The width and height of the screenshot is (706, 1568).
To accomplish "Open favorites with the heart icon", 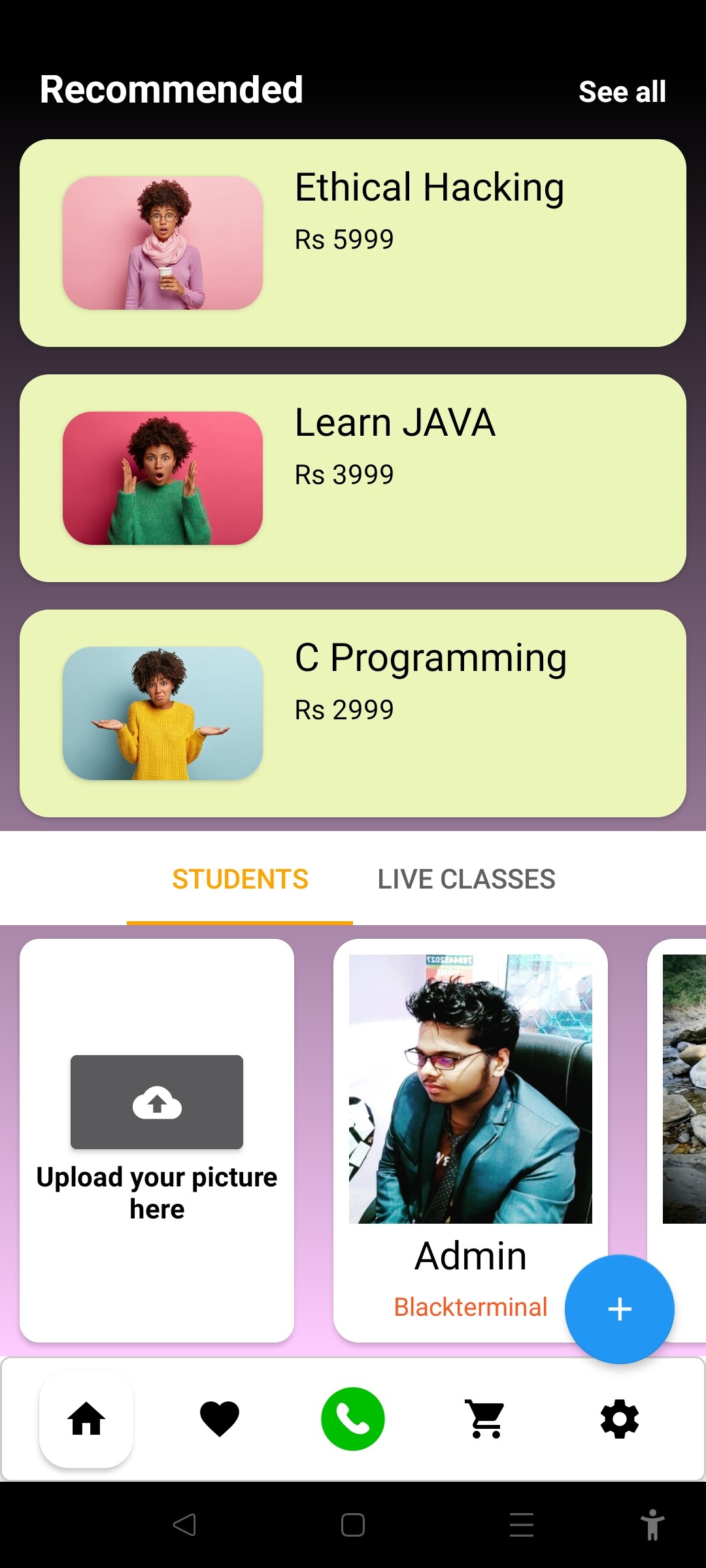I will click(220, 1419).
